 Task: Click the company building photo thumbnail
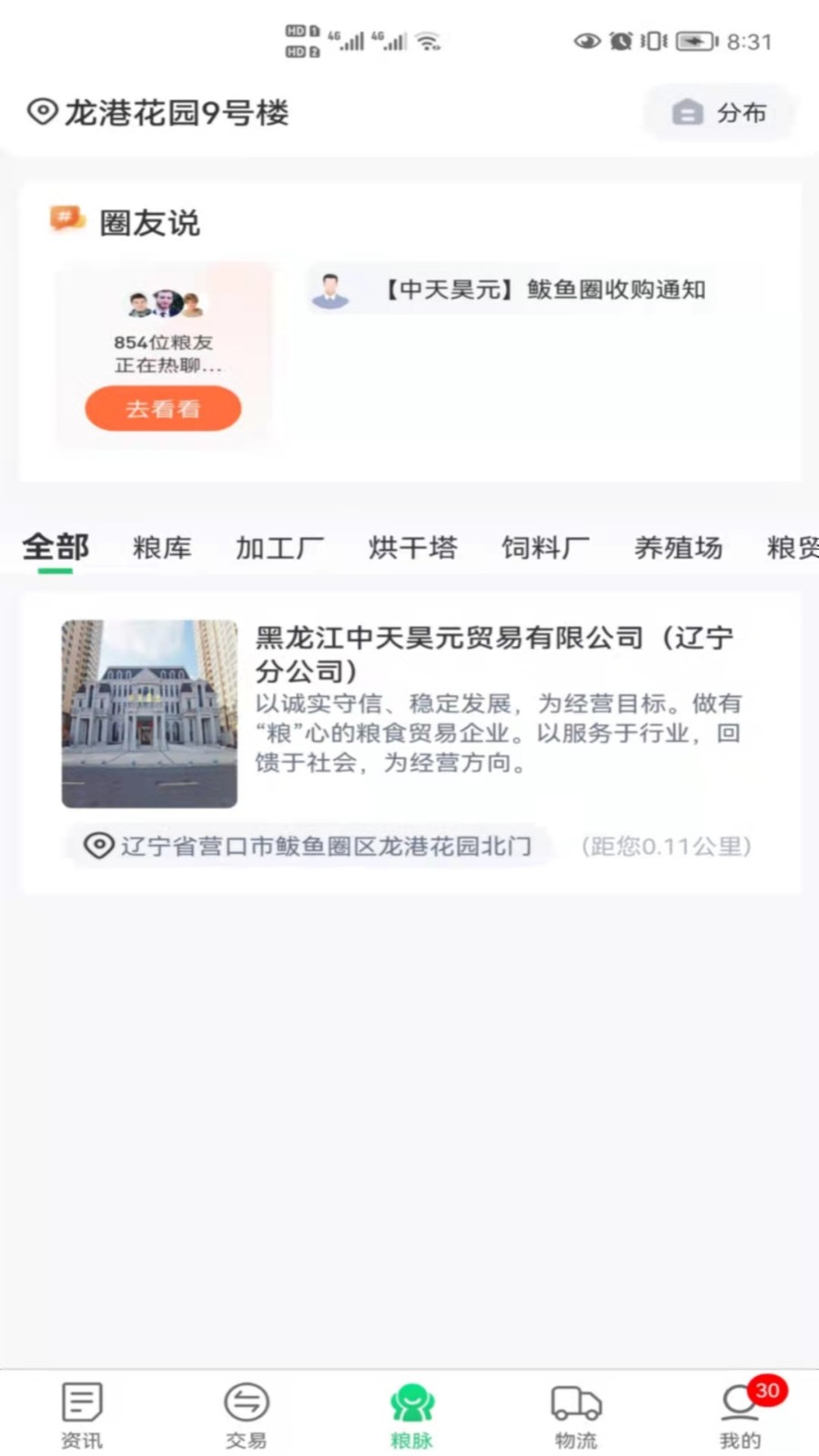[x=148, y=712]
